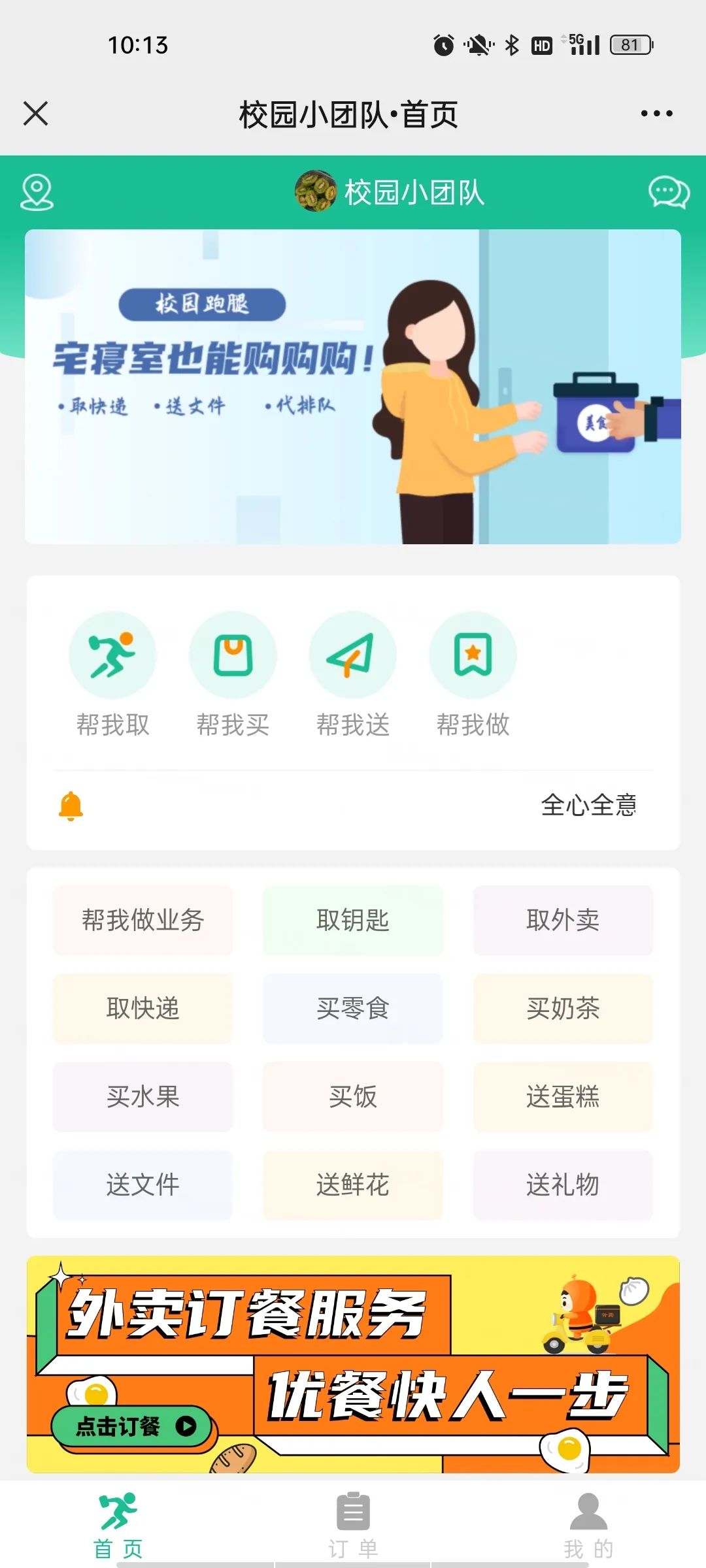Order 买奶茶
The image size is (706, 1568).
point(563,1008)
